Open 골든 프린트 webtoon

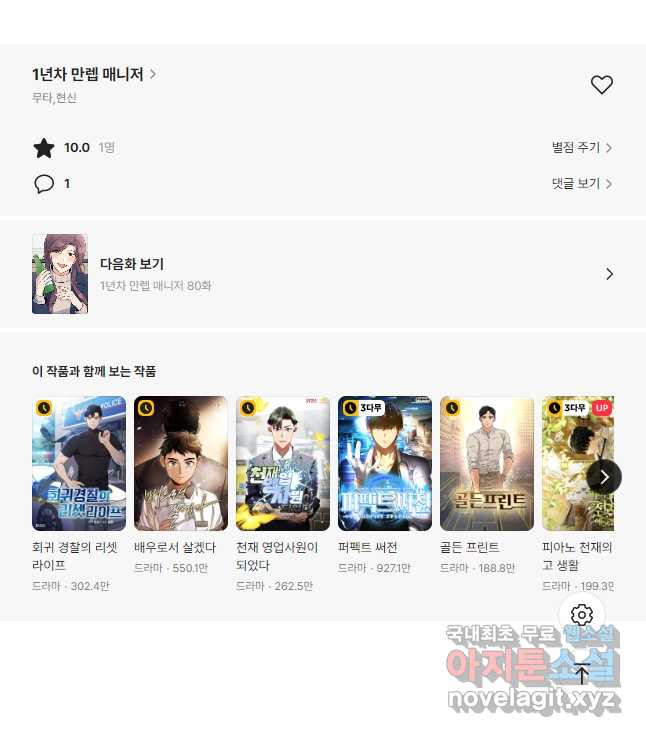point(487,463)
